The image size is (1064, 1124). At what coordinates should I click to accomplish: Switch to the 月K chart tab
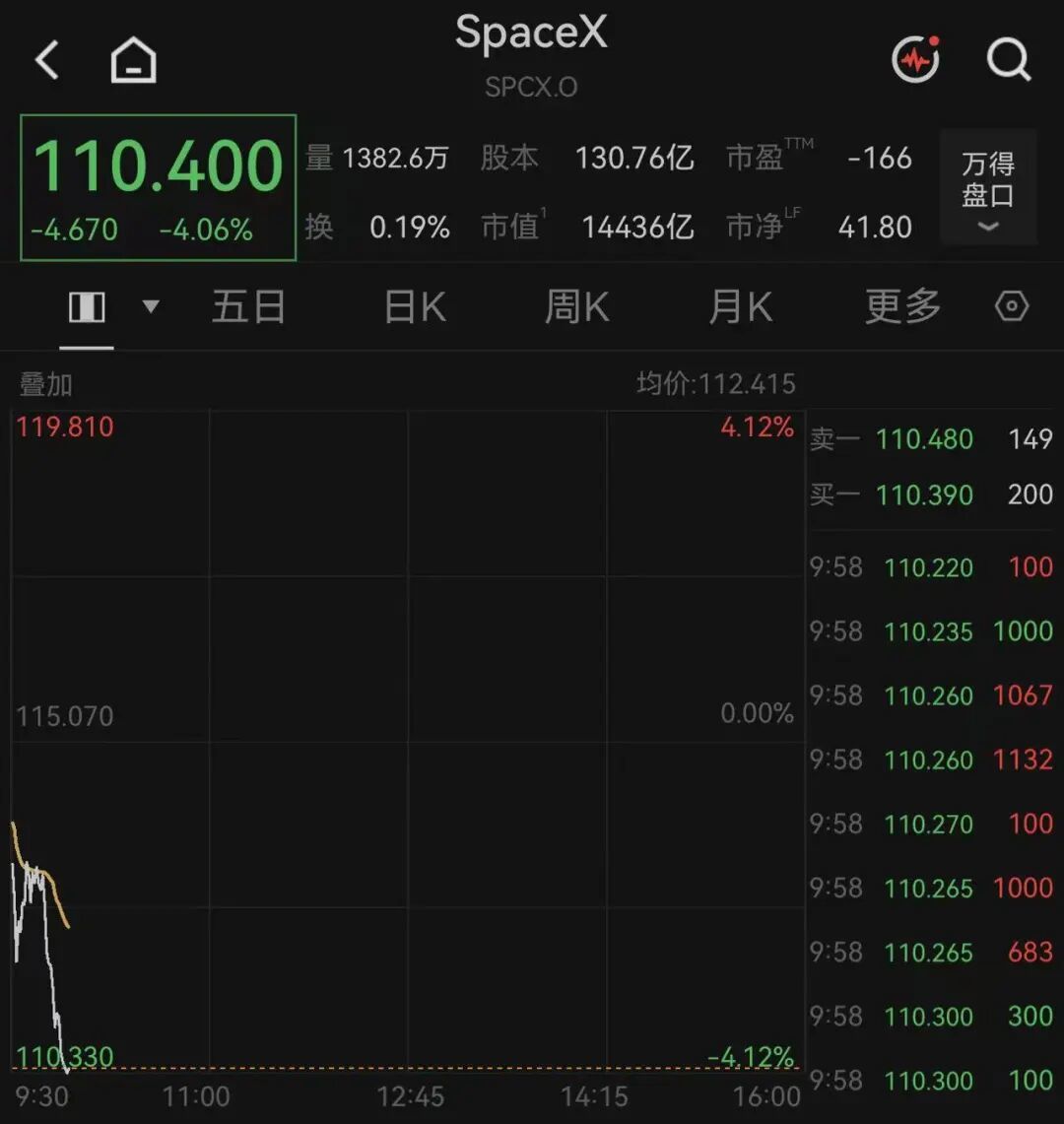(741, 306)
